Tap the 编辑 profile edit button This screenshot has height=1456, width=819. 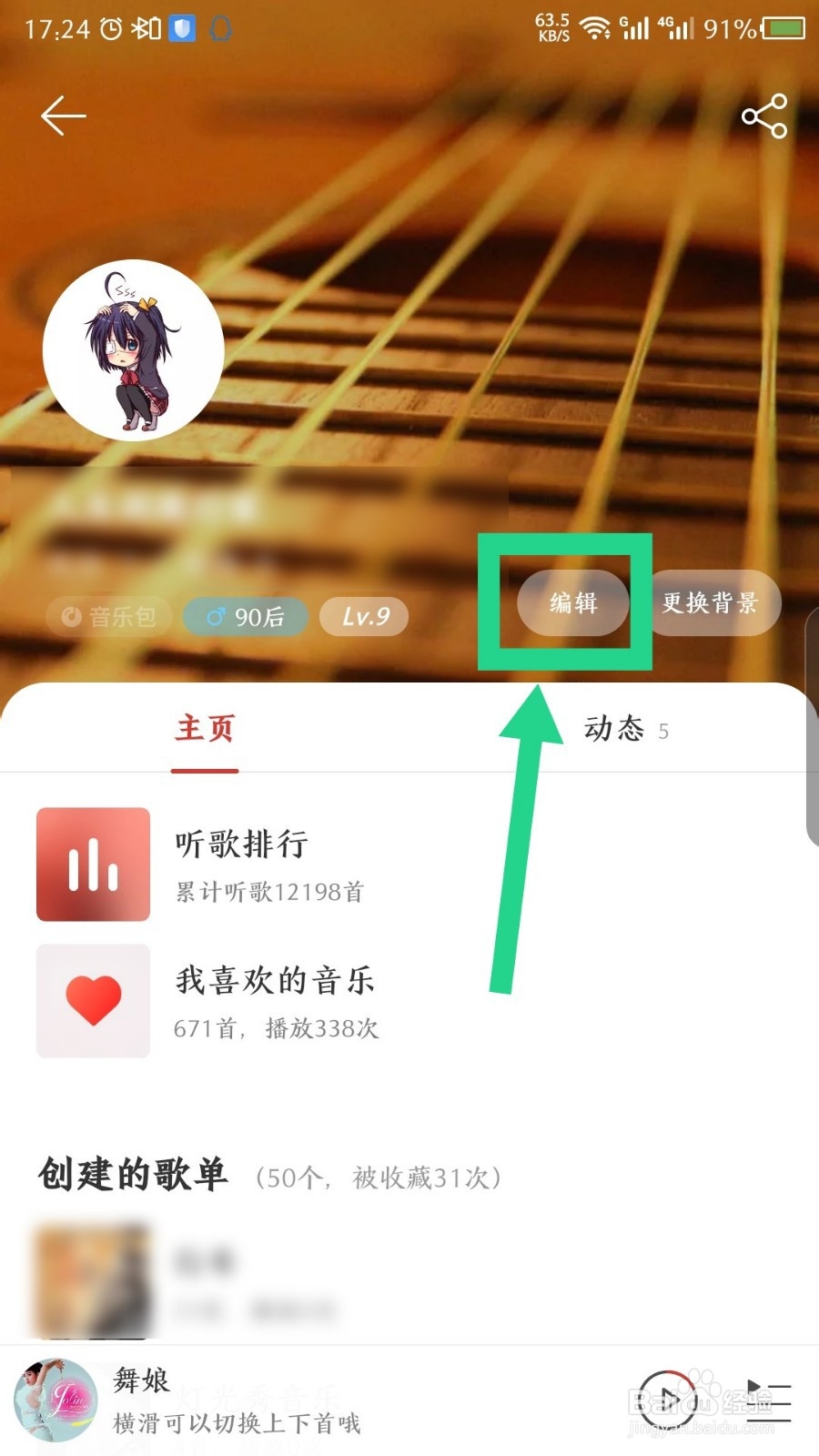[x=571, y=603]
